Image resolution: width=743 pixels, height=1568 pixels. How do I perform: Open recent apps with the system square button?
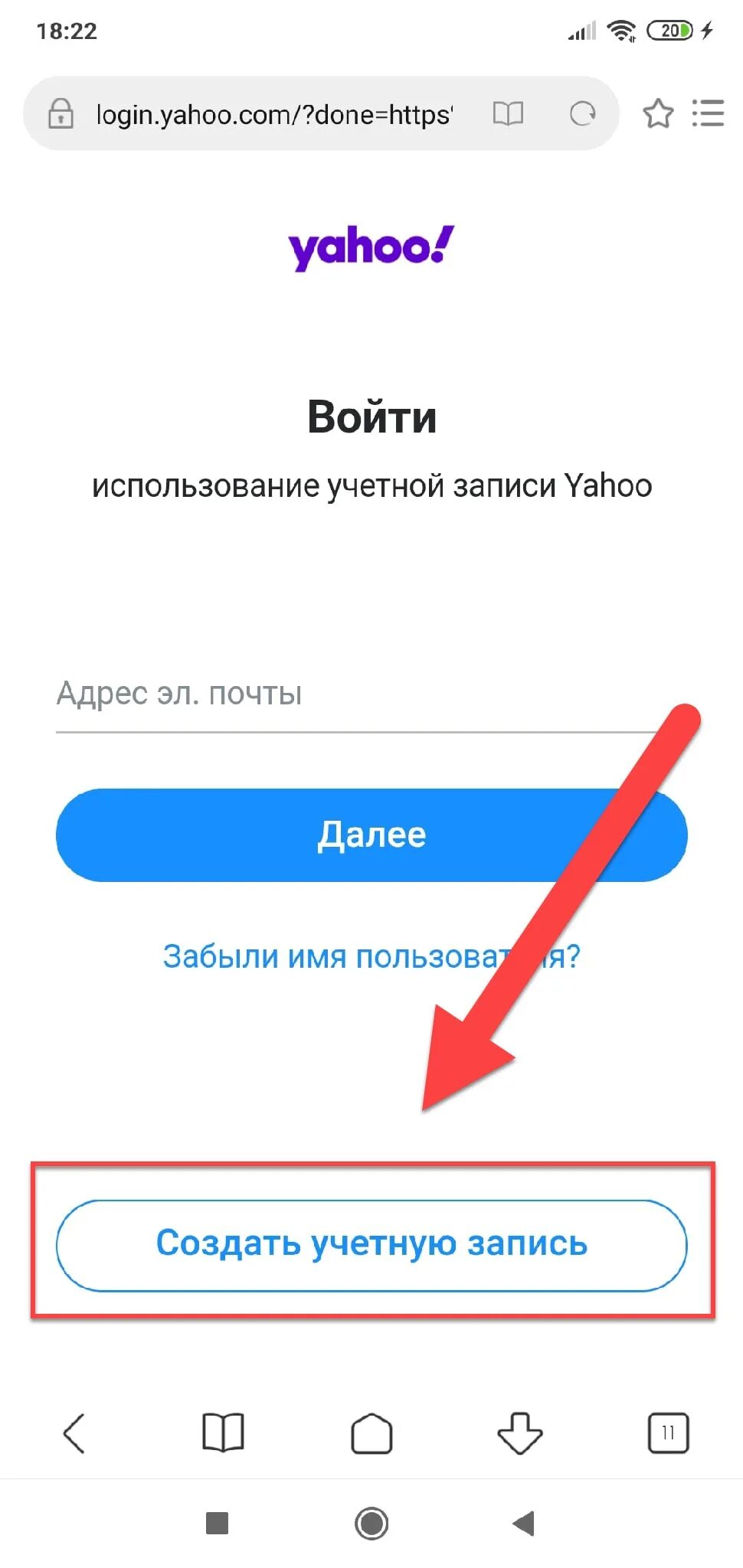click(218, 1524)
